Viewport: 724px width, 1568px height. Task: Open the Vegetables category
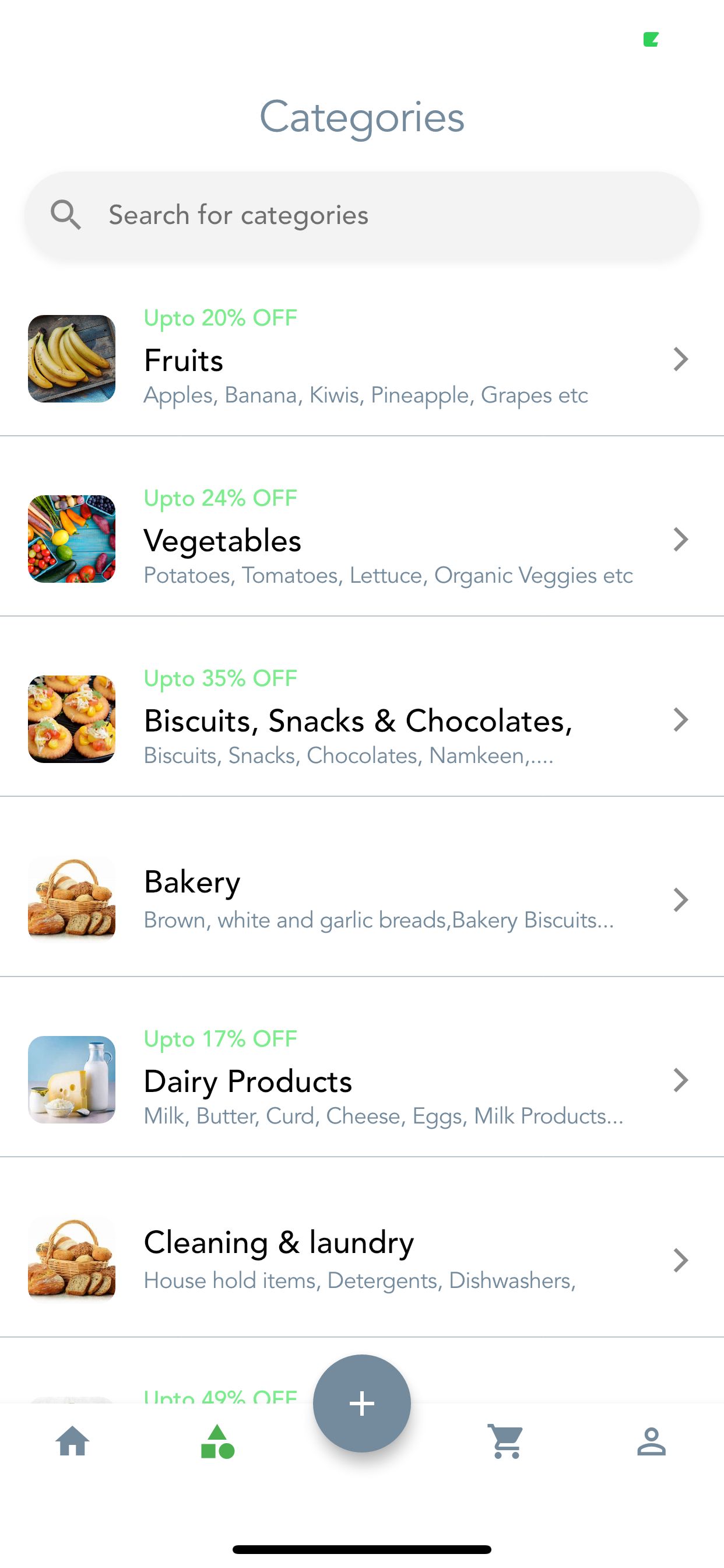pos(361,540)
